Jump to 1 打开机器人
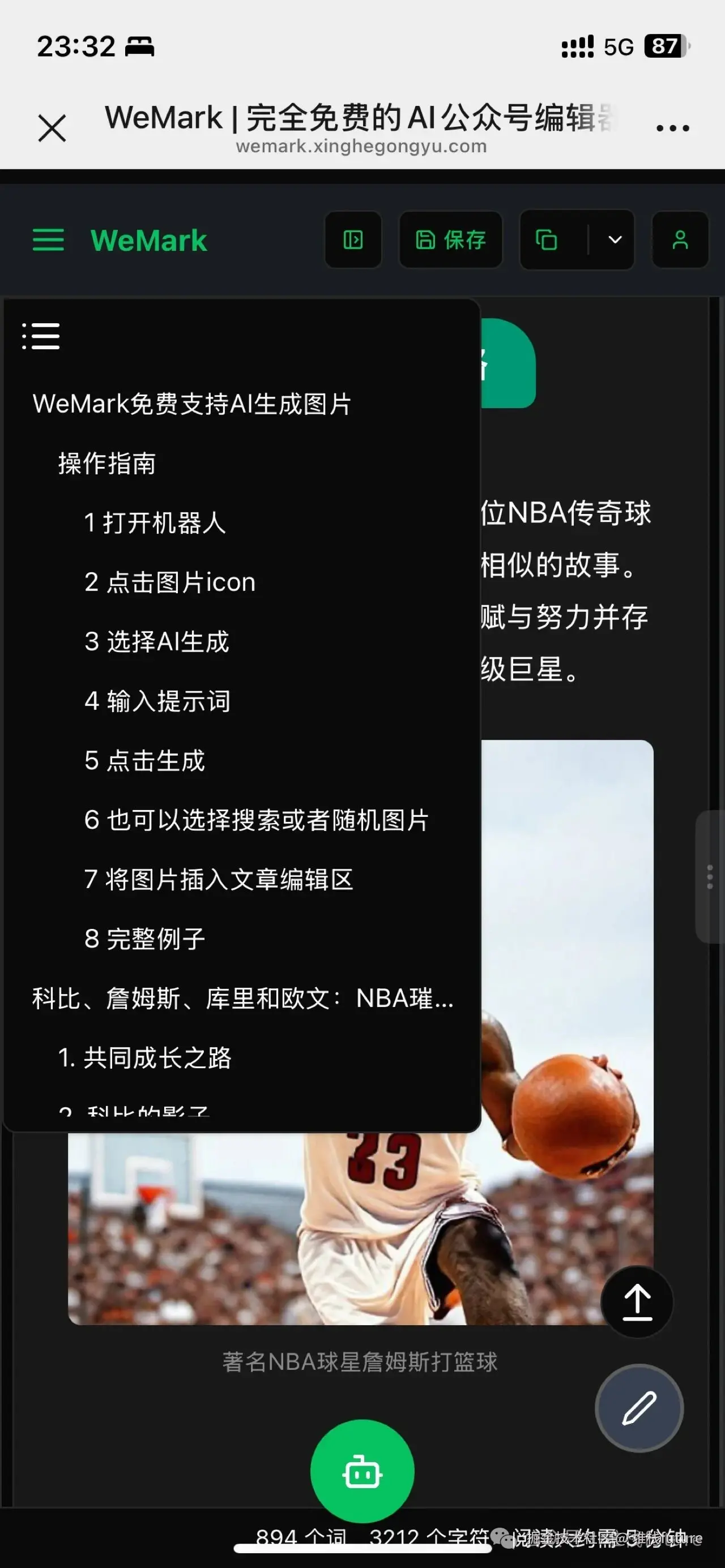 (155, 523)
